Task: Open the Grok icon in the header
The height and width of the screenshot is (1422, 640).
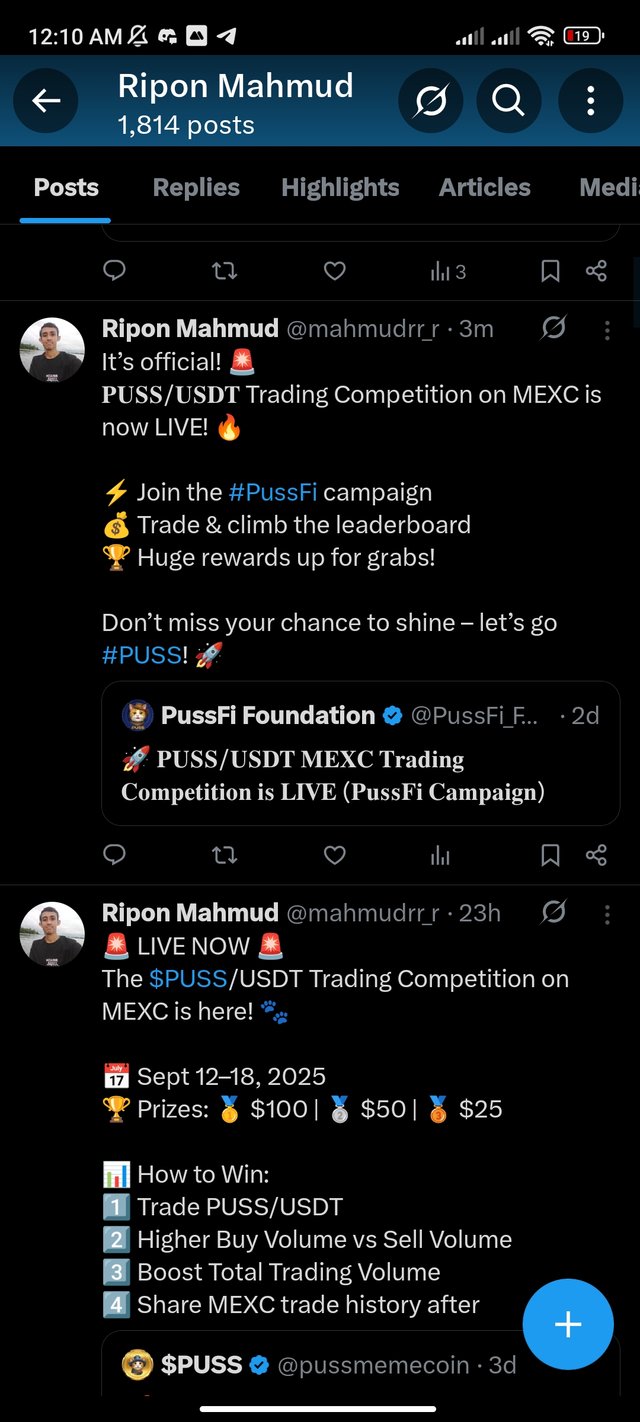Action: (x=430, y=100)
